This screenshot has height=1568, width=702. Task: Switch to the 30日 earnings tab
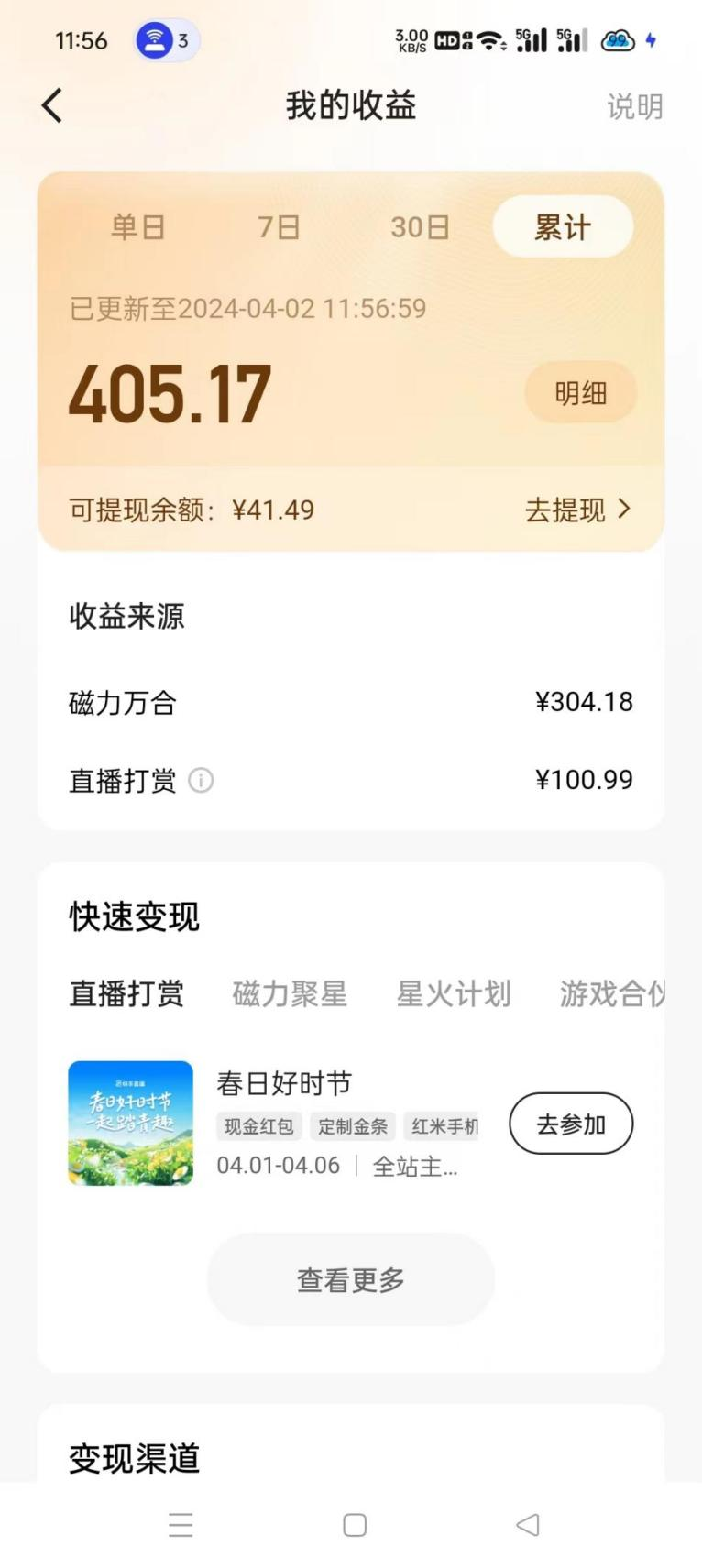420,226
